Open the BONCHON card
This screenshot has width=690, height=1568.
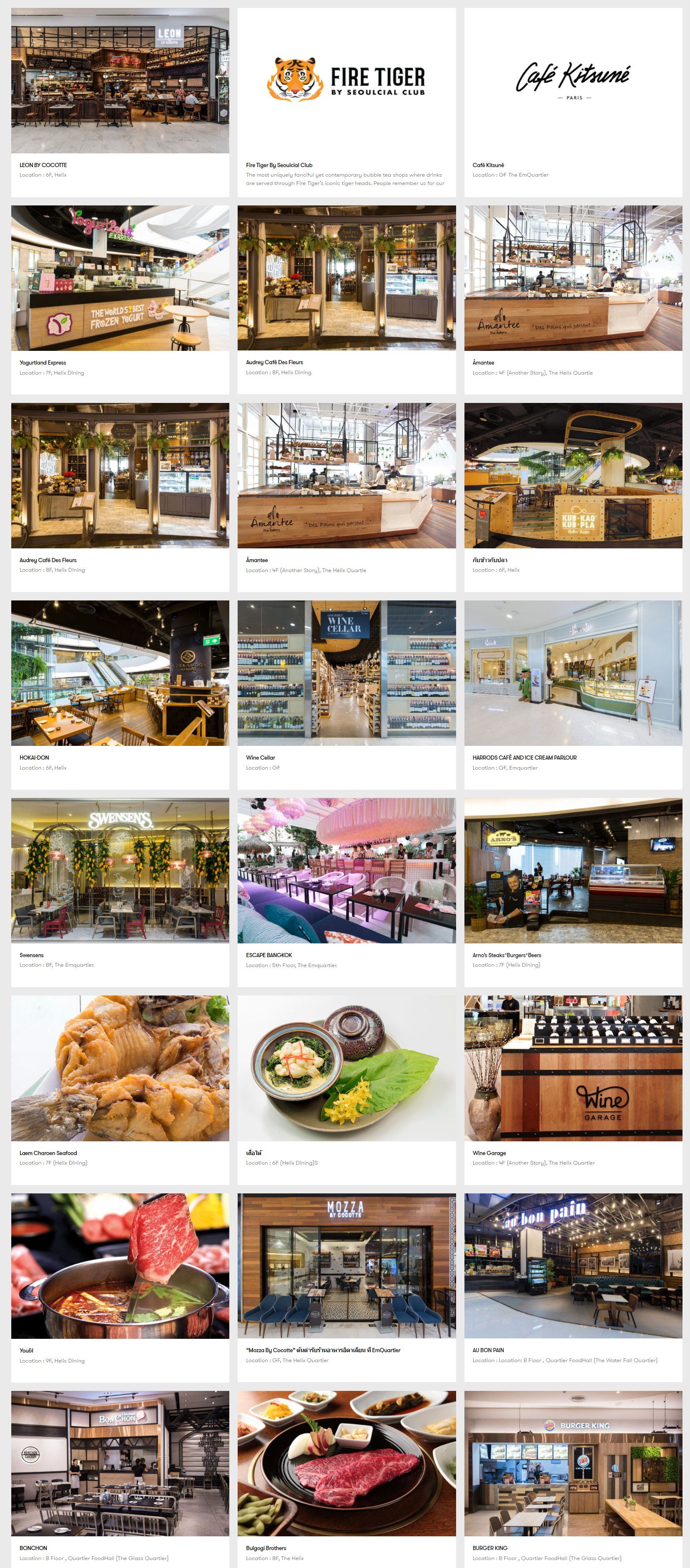[x=120, y=1463]
